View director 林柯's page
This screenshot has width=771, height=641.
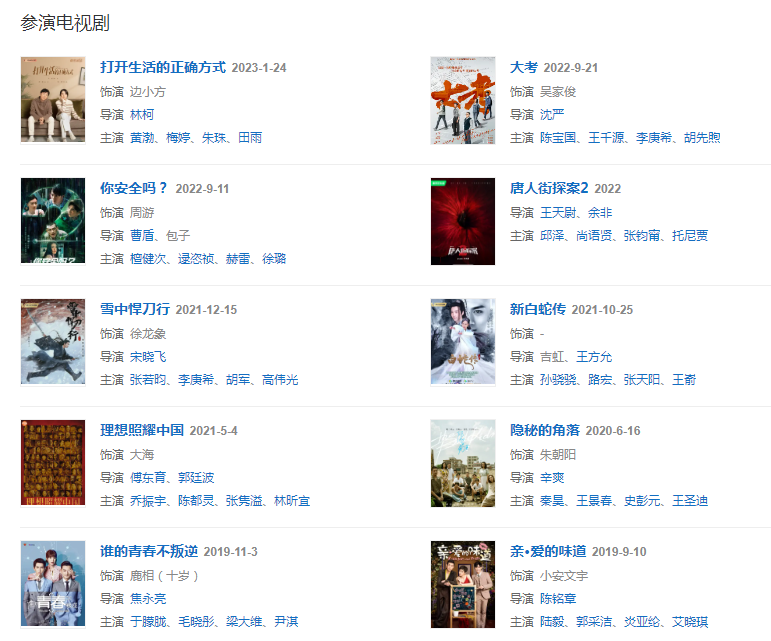click(142, 115)
